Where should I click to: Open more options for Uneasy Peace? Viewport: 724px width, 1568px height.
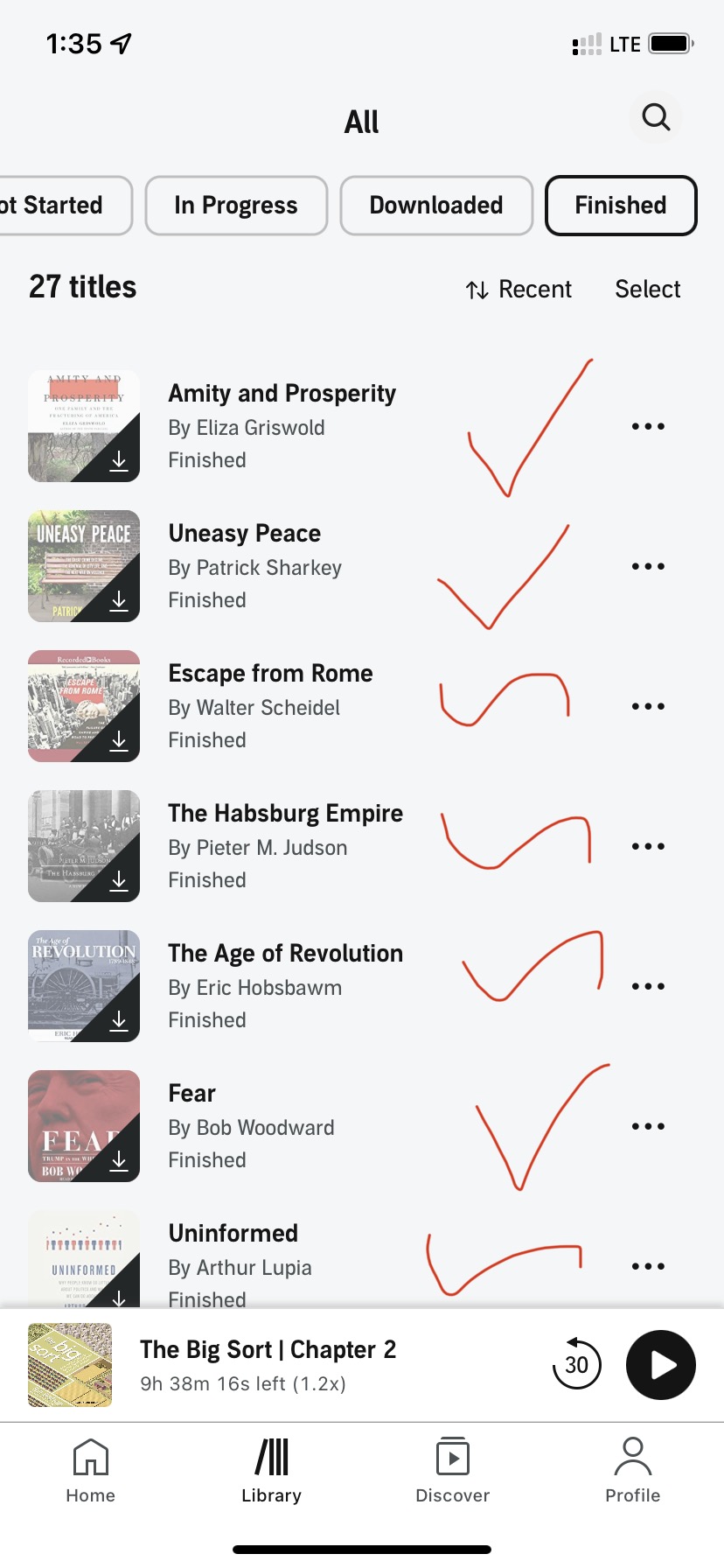[648, 566]
